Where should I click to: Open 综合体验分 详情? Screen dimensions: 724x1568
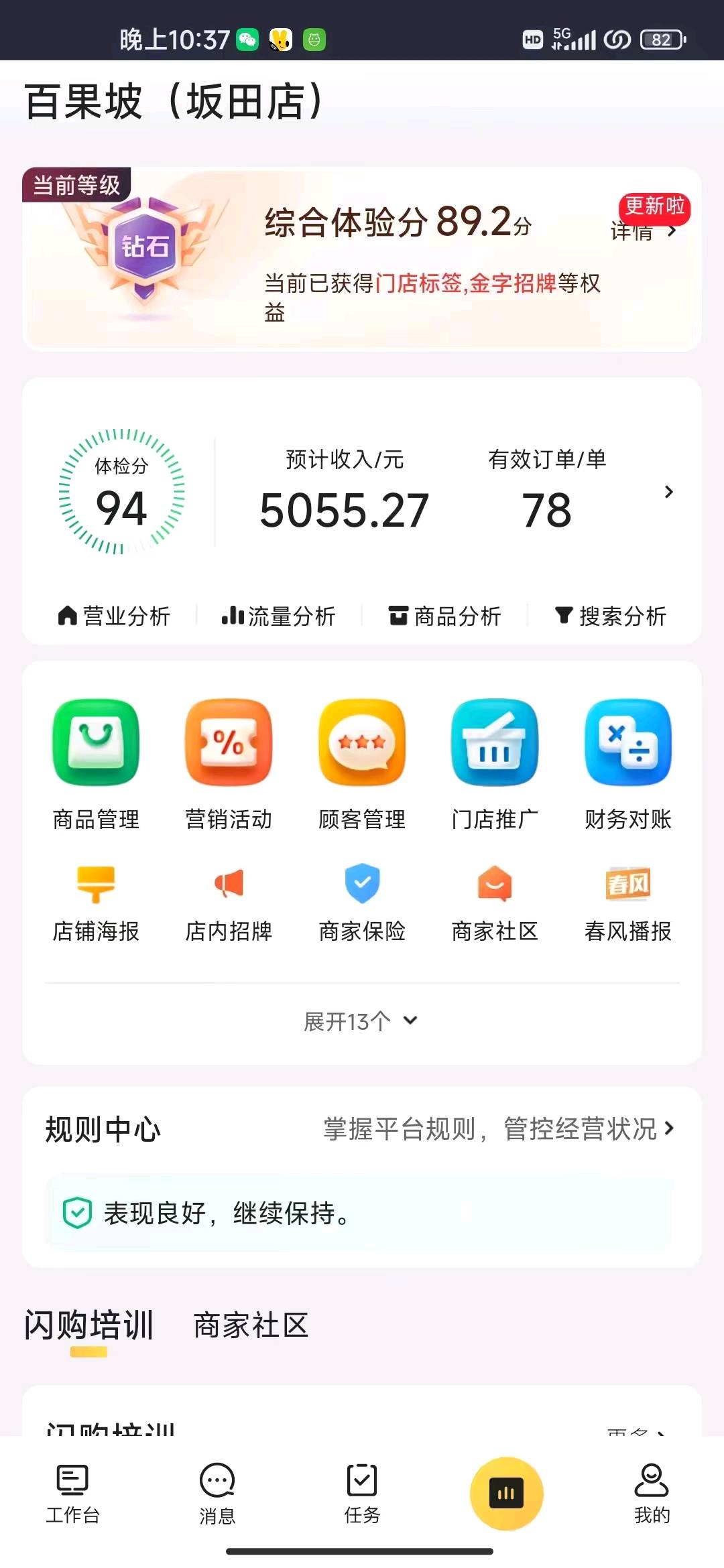pos(643,232)
